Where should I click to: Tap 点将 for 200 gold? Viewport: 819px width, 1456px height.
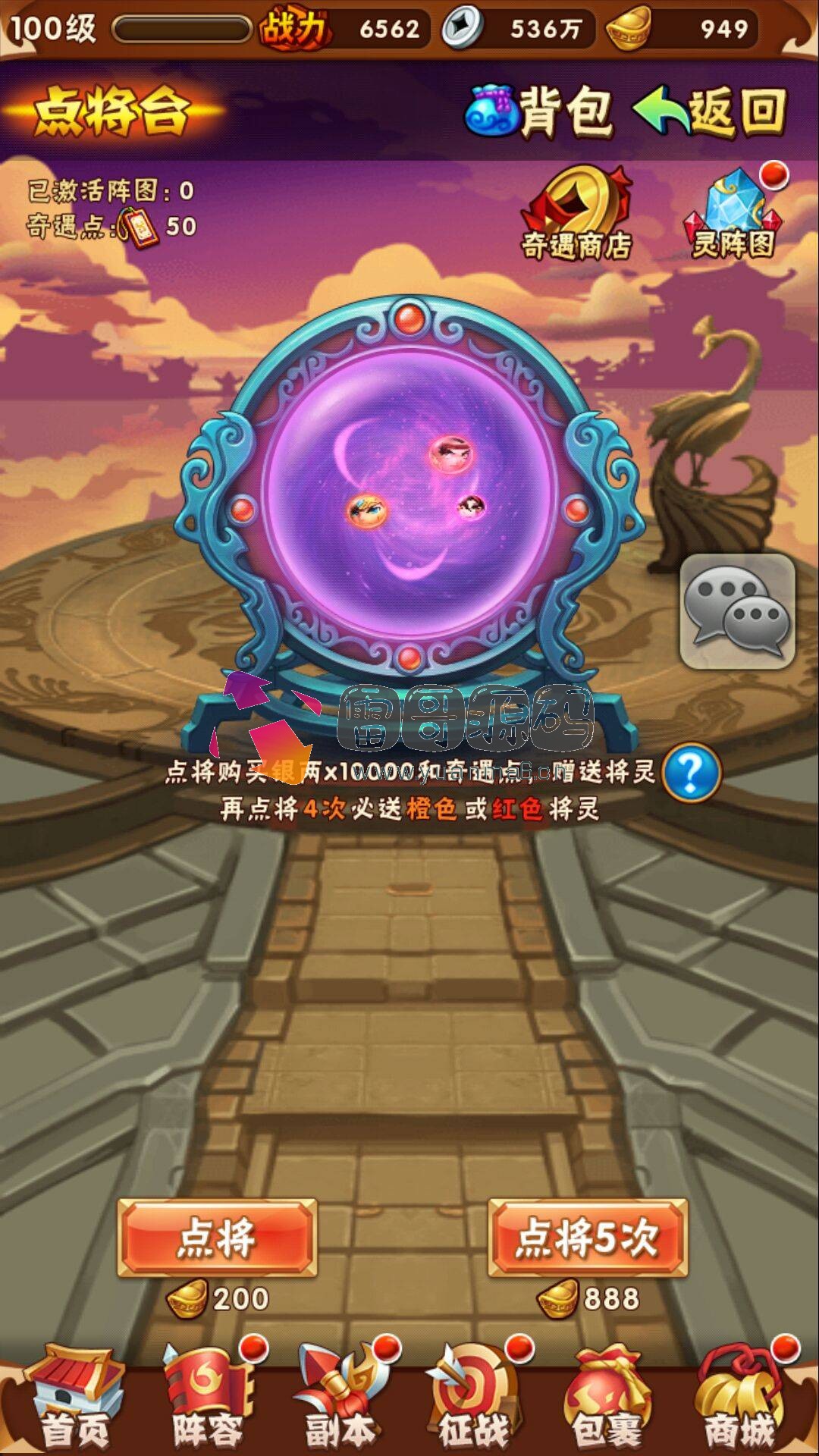pyautogui.click(x=217, y=1238)
